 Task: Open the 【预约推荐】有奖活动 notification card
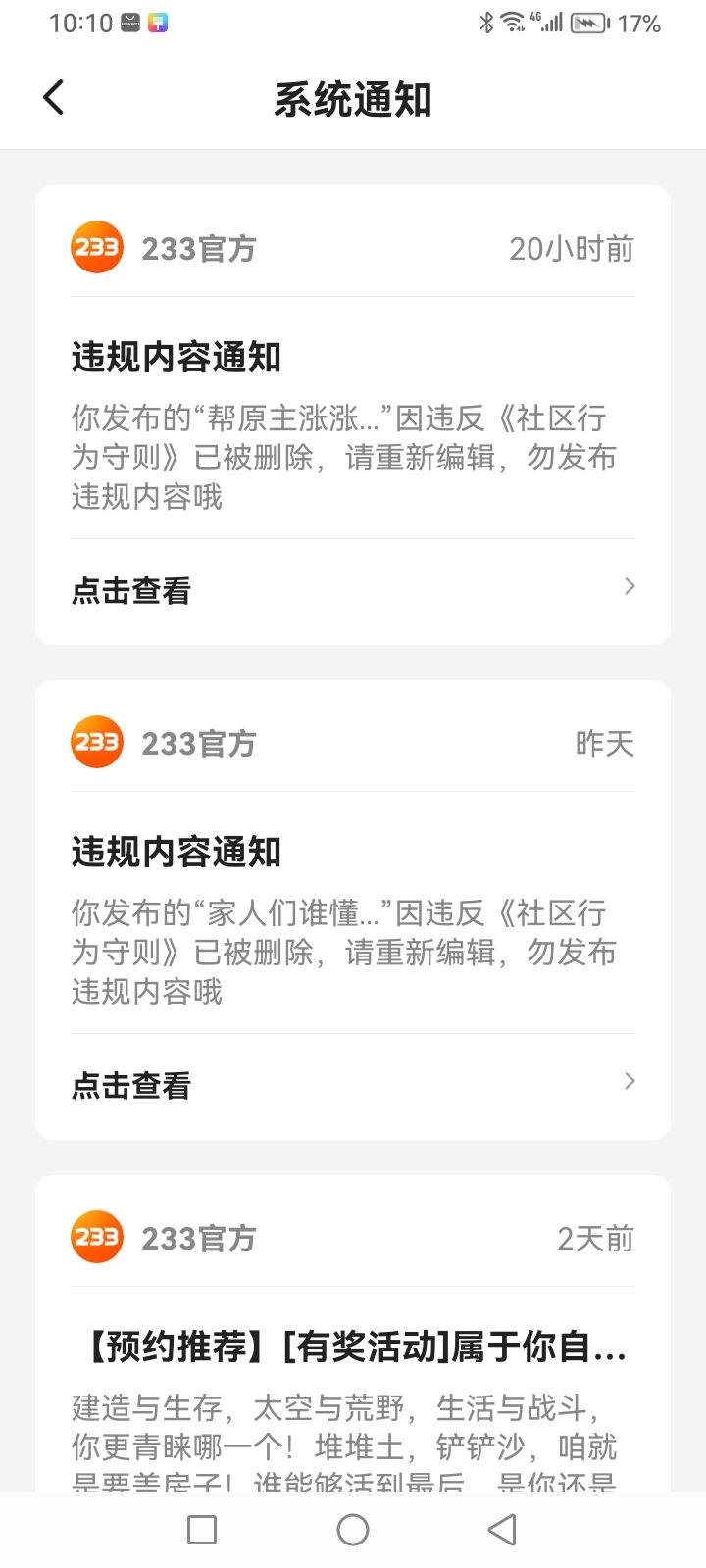353,1334
